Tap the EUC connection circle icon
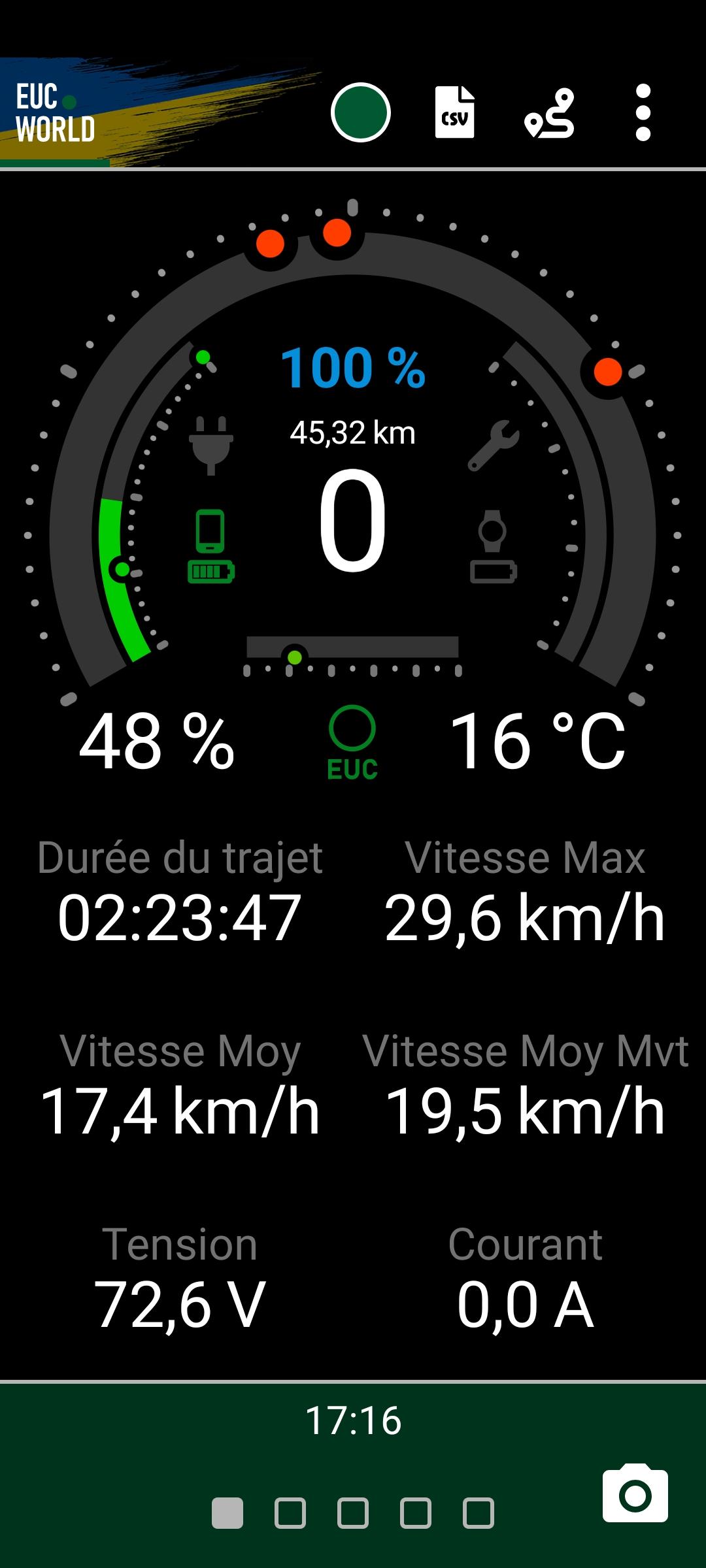The height and width of the screenshot is (1568, 706). click(x=352, y=743)
